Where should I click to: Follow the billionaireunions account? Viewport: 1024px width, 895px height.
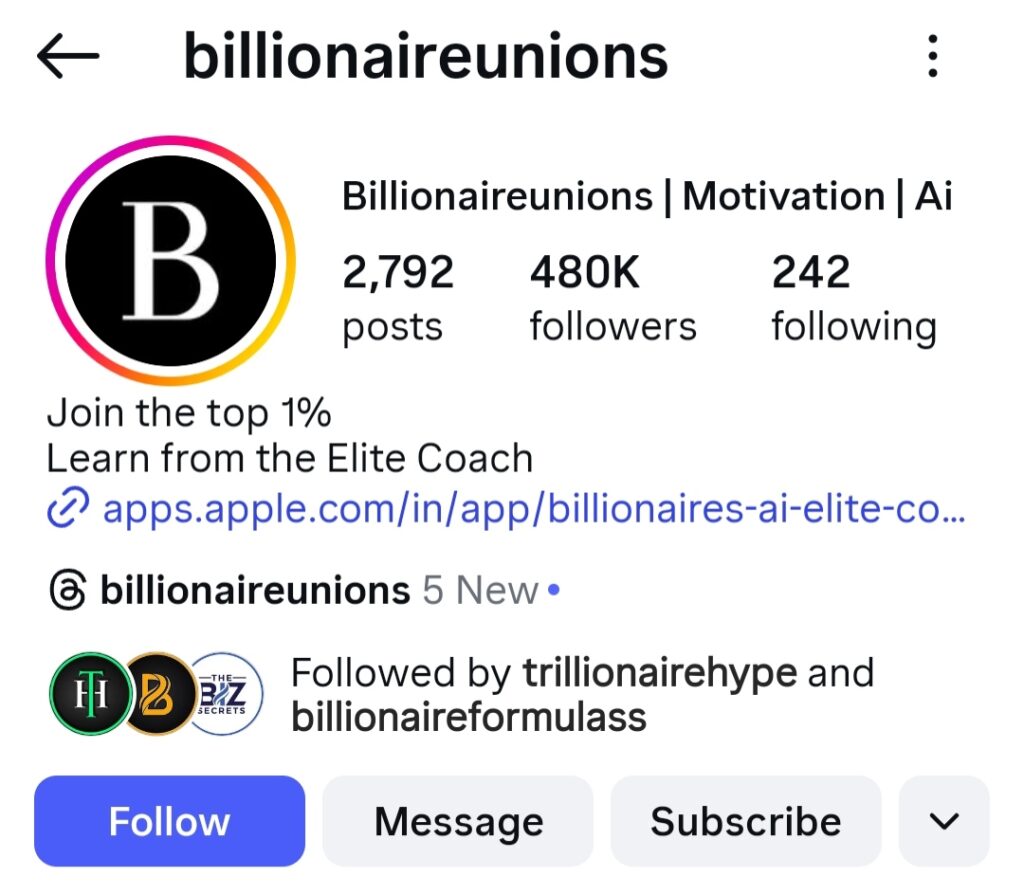tap(169, 822)
